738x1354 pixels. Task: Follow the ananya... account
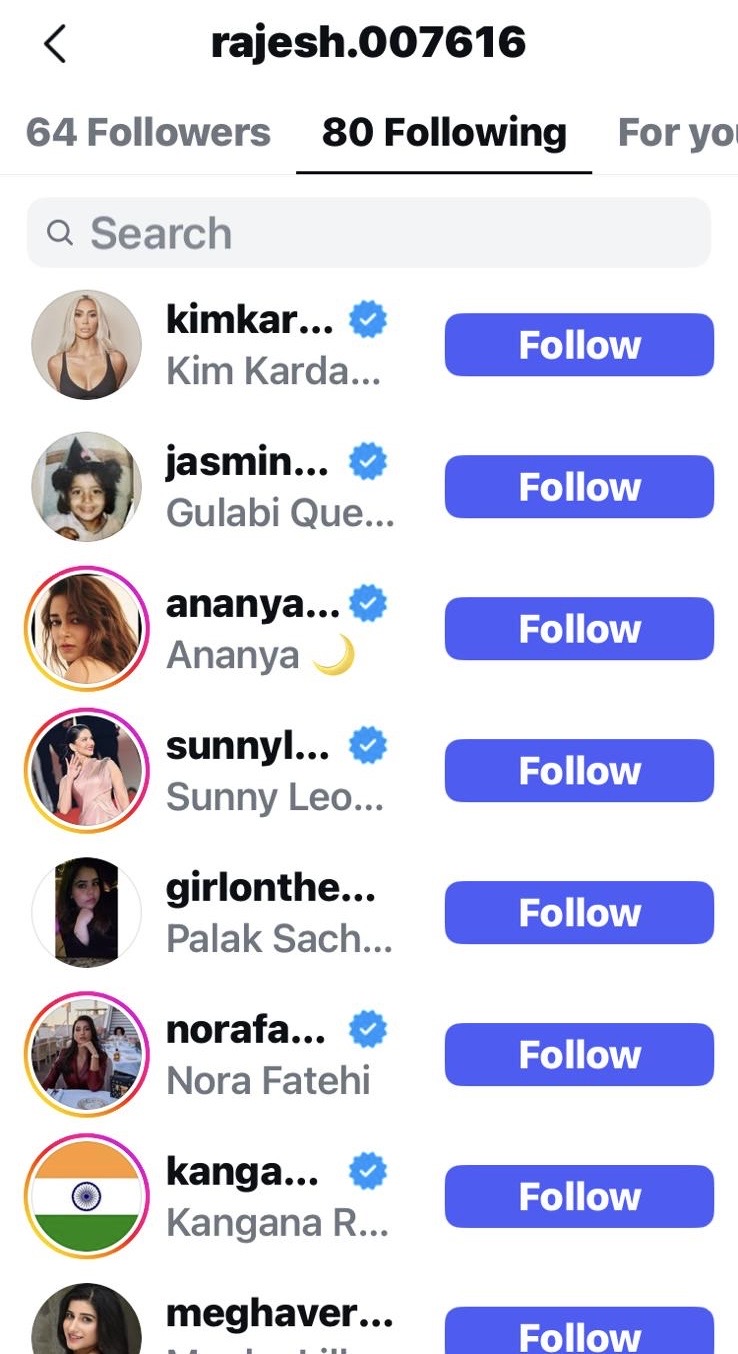(x=579, y=629)
